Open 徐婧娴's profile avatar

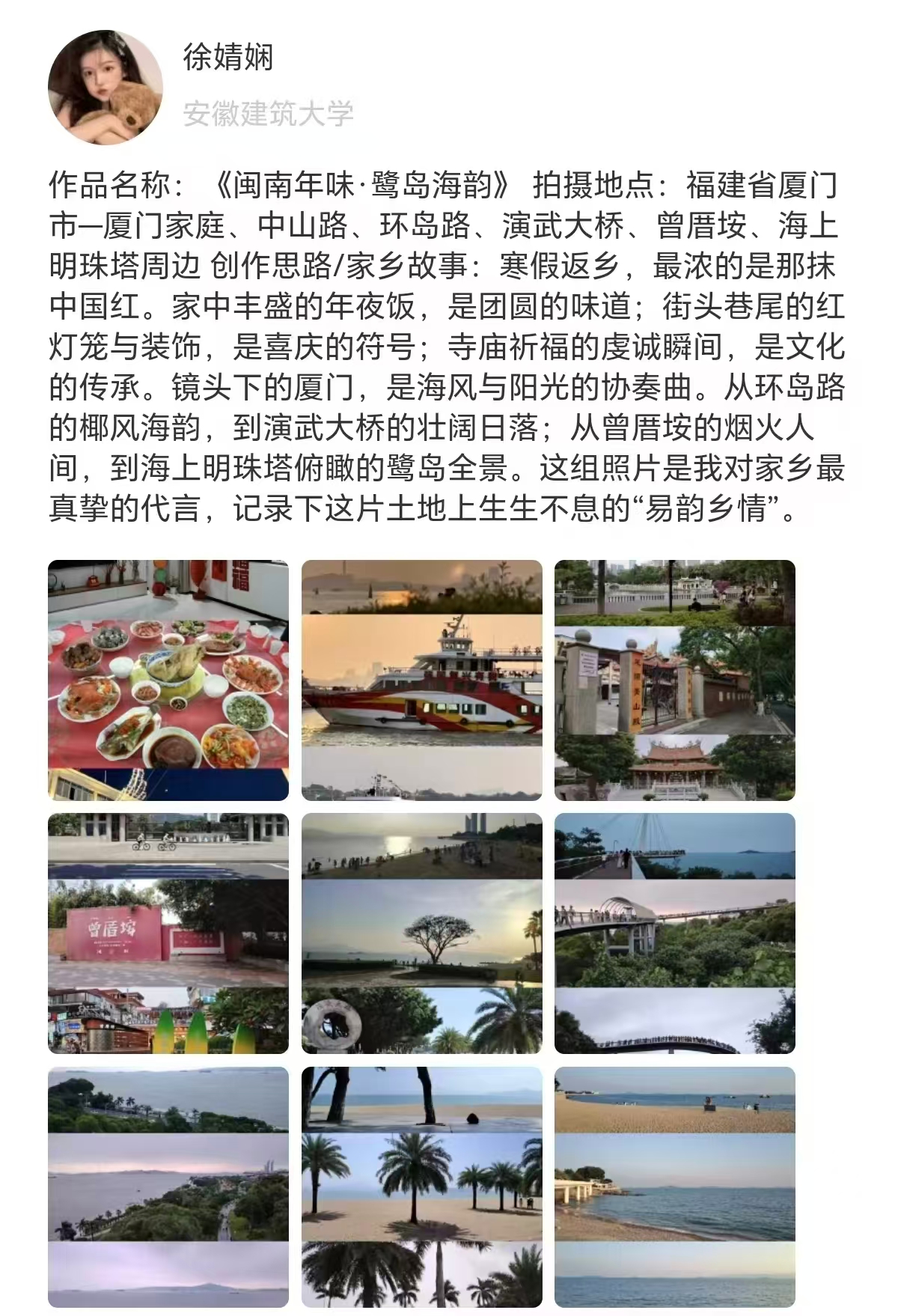[105, 88]
